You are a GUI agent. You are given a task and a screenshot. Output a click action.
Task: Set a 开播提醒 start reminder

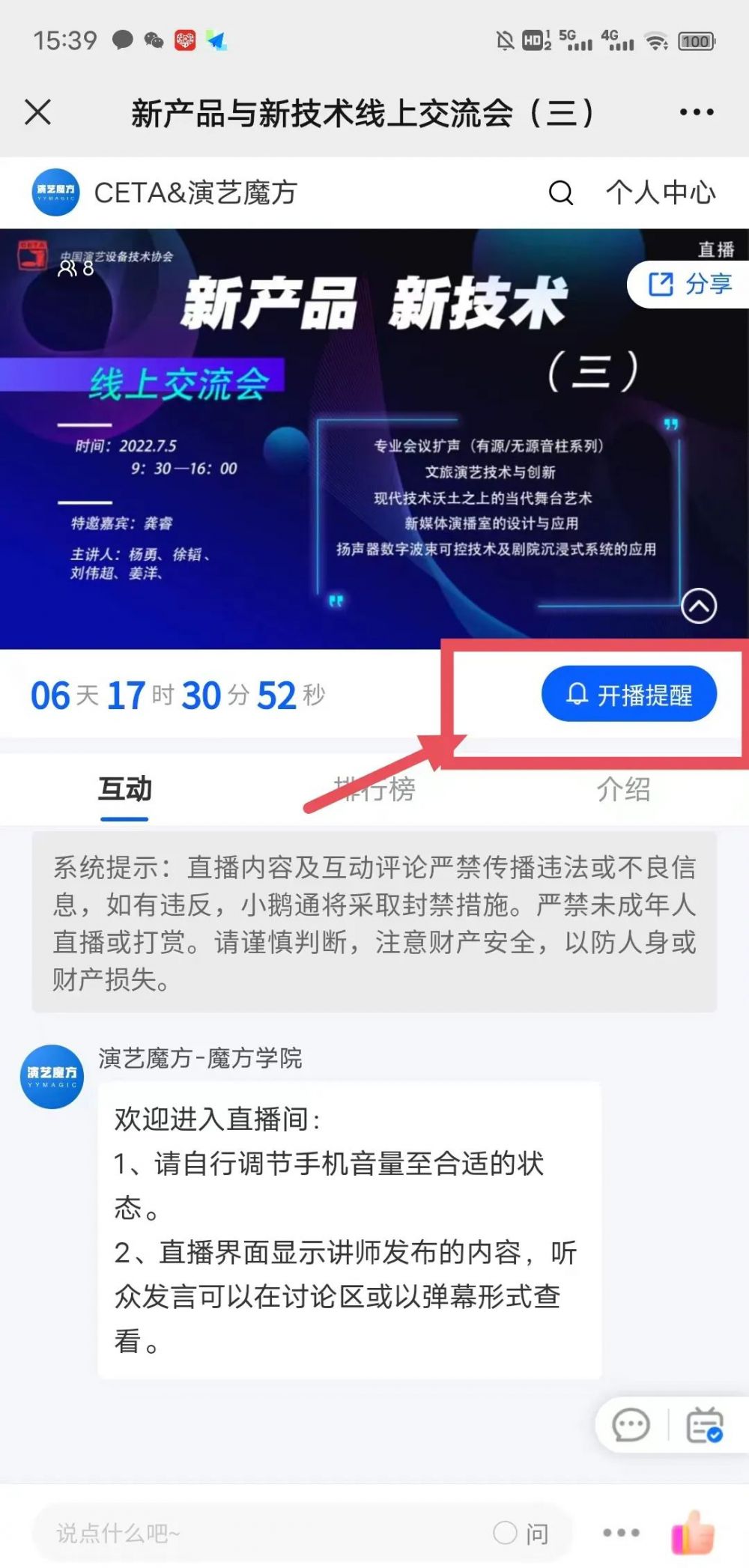[628, 694]
